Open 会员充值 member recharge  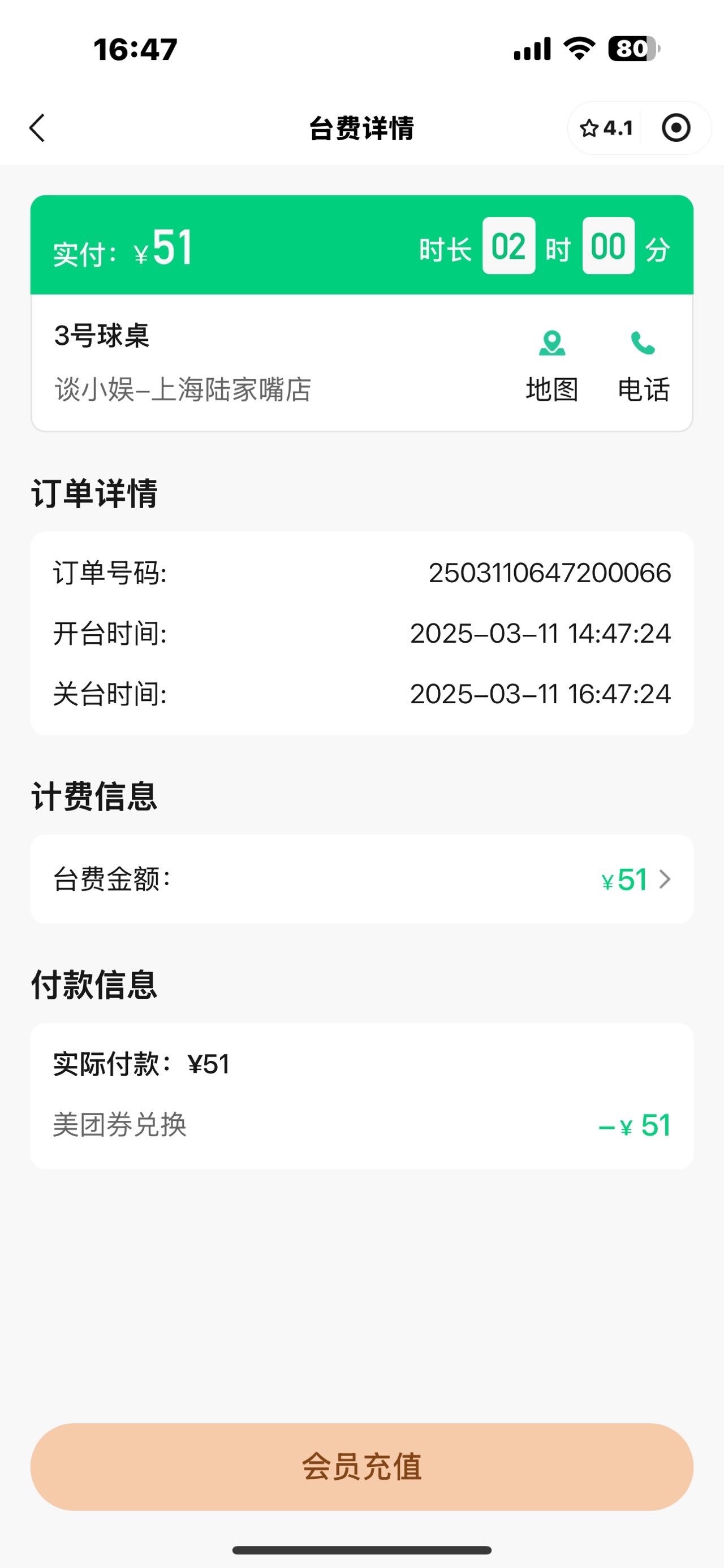point(361,1466)
